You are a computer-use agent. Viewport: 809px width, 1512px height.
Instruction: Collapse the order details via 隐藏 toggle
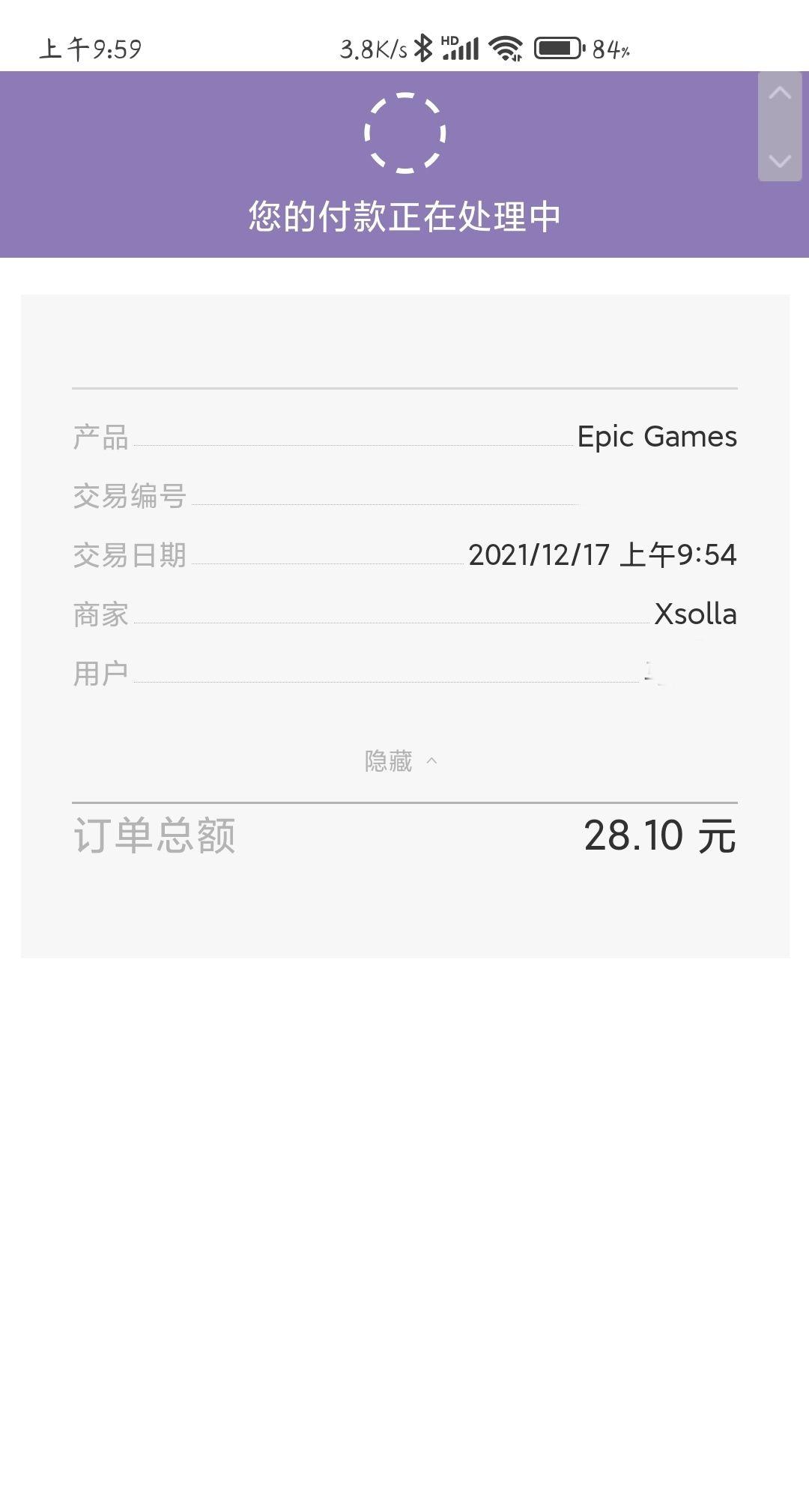390,761
